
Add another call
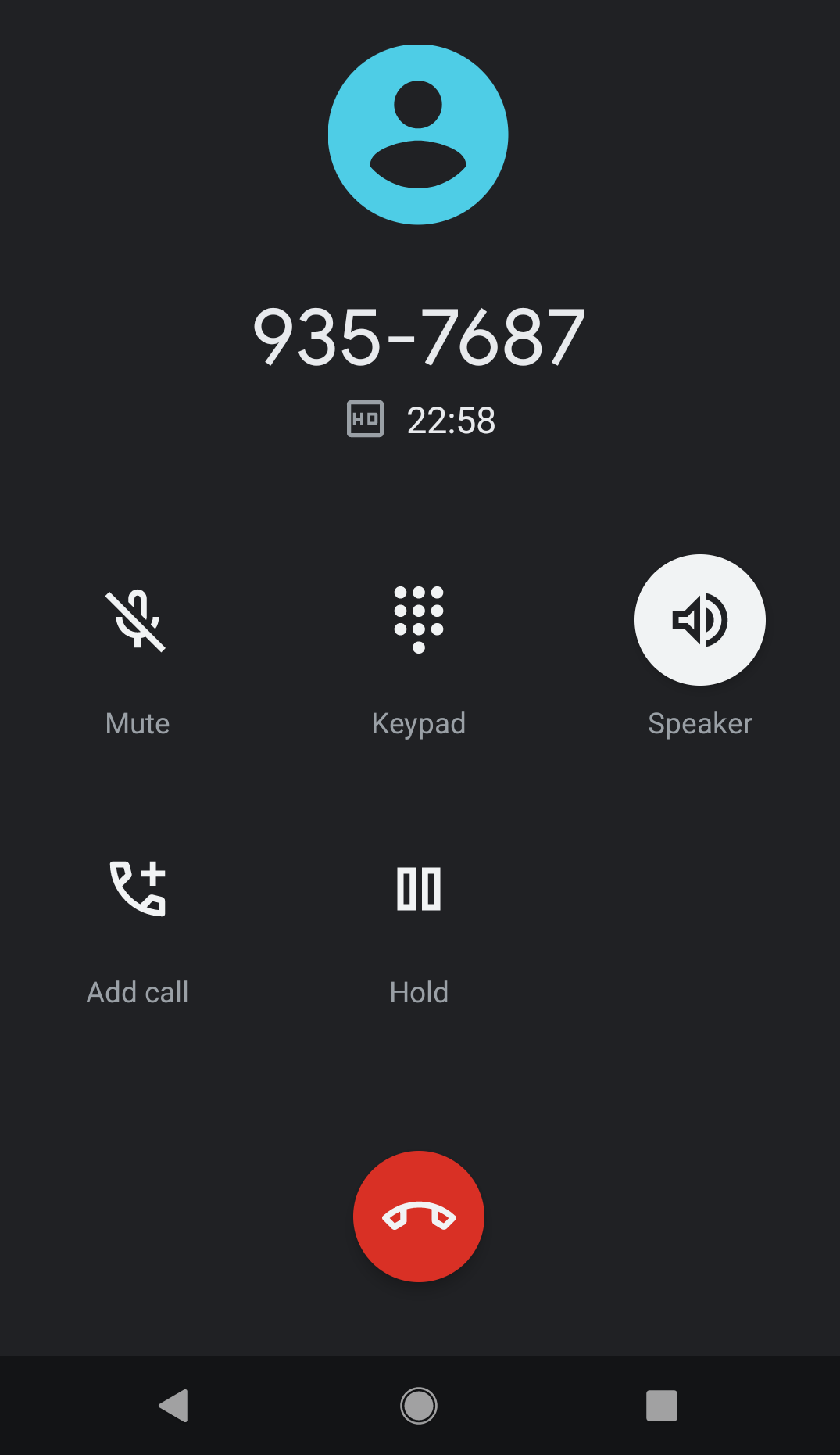tap(138, 889)
